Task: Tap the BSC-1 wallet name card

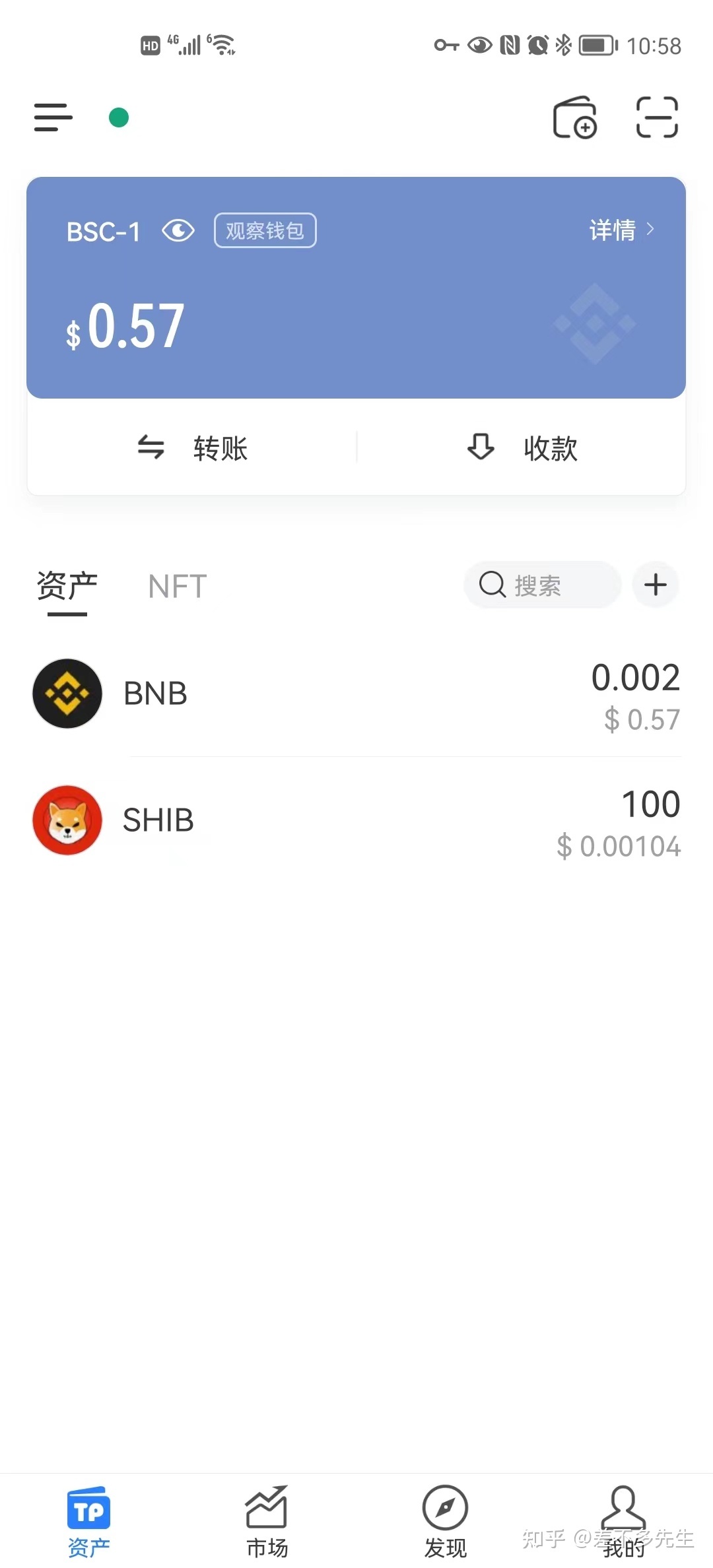Action: (x=106, y=231)
